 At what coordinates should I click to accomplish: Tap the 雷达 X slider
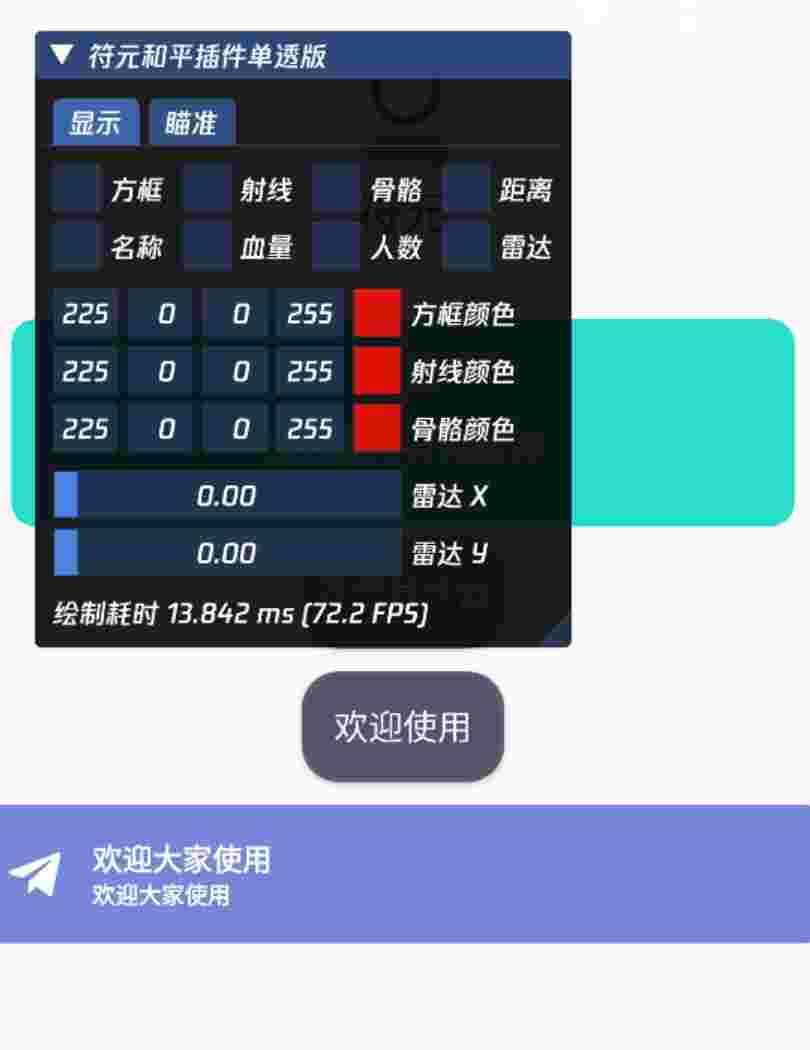[x=227, y=496]
